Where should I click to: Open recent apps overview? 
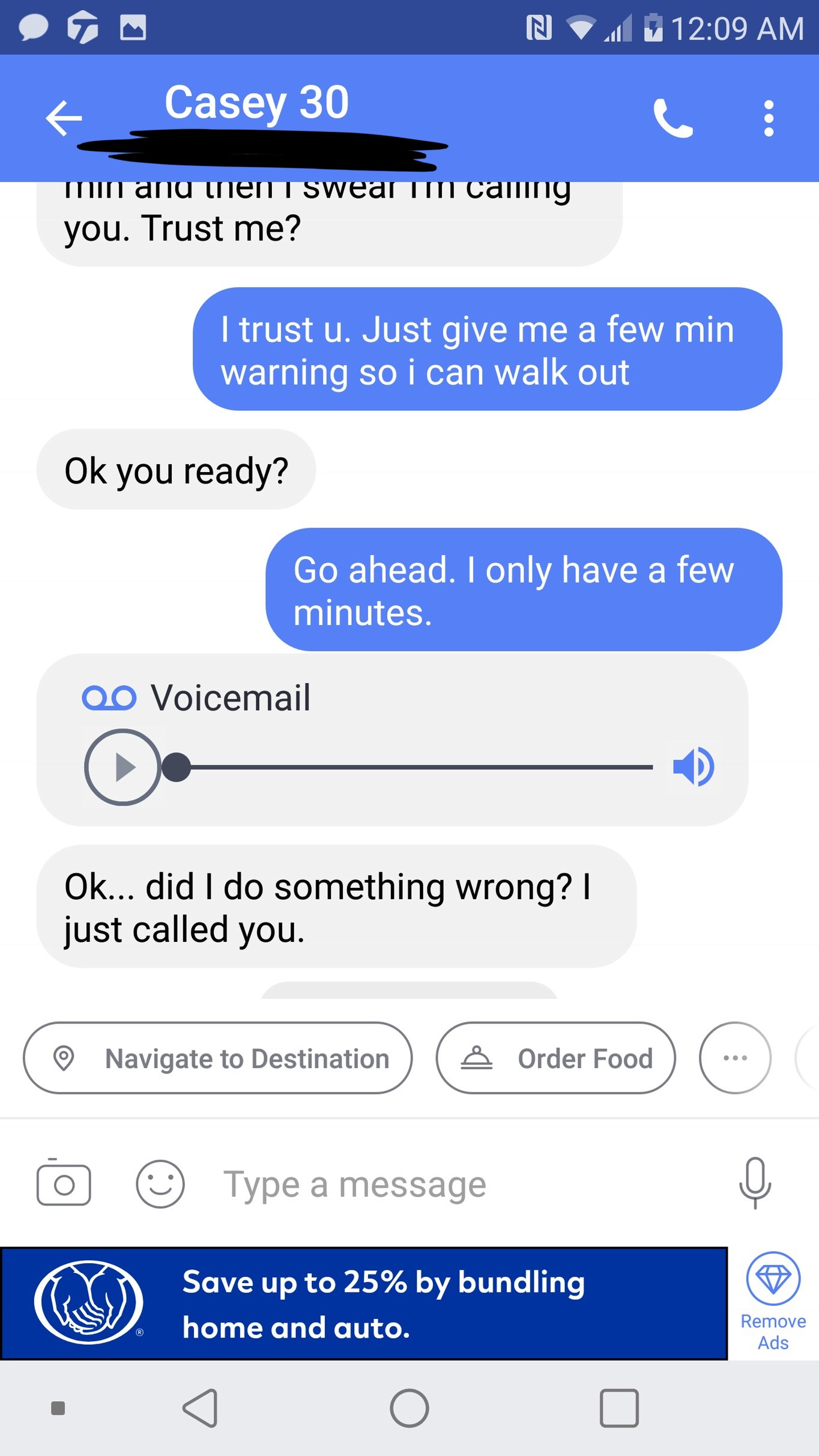[x=619, y=1408]
